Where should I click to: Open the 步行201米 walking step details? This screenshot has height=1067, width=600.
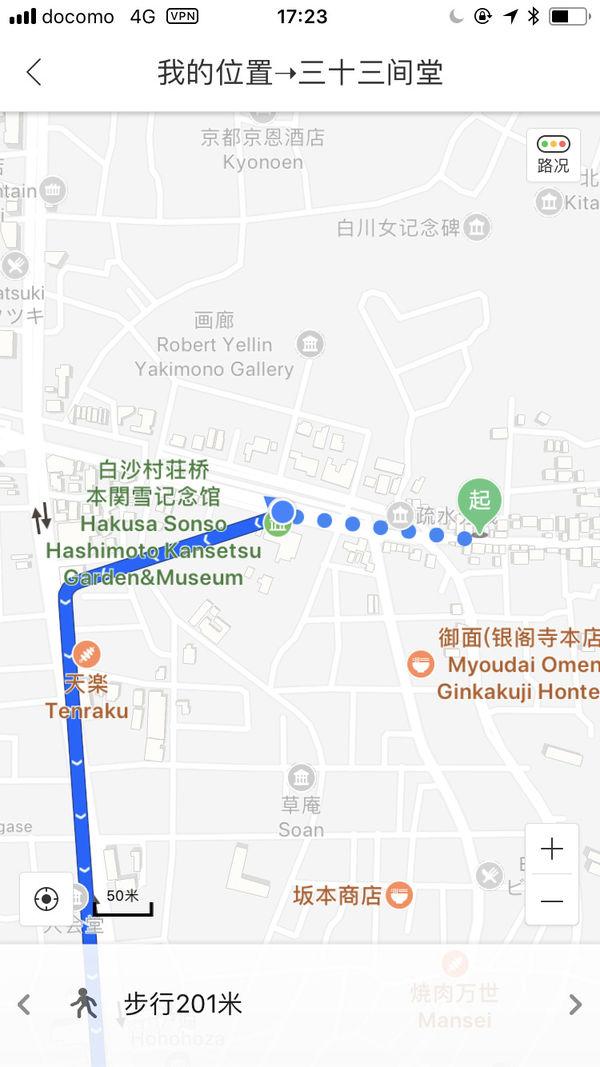pos(182,1004)
